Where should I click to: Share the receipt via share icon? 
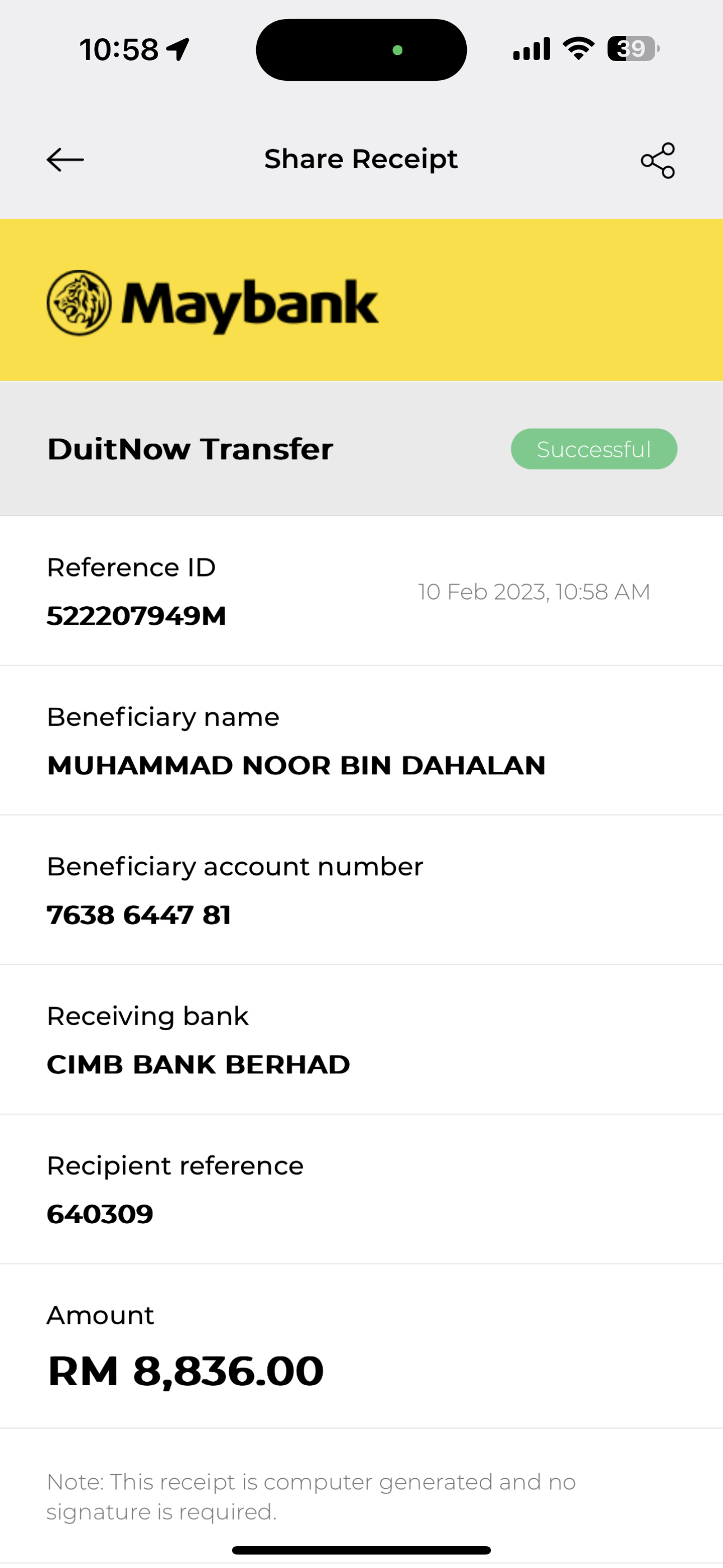click(x=658, y=161)
